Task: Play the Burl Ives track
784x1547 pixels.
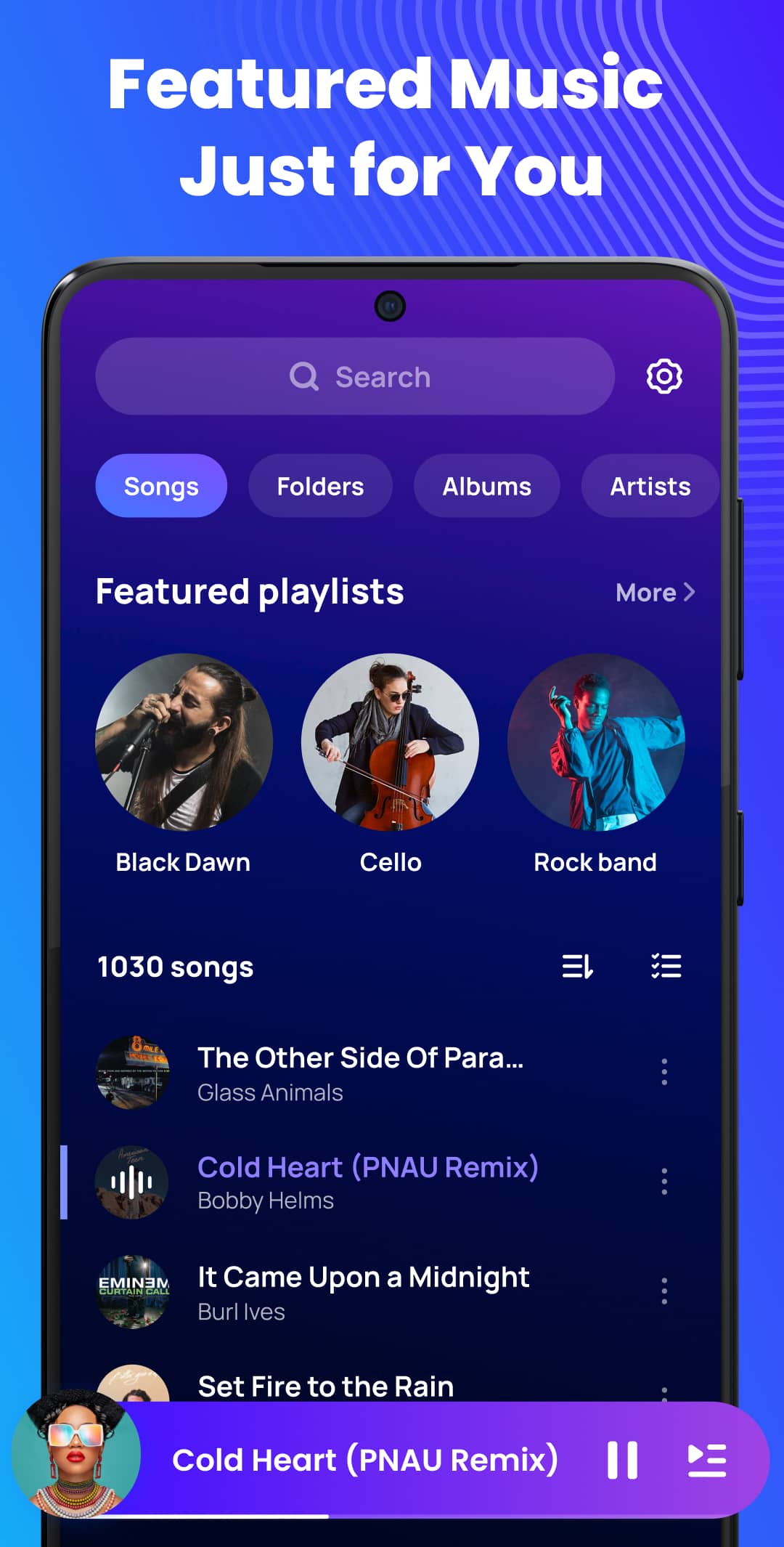Action: coord(363,1293)
